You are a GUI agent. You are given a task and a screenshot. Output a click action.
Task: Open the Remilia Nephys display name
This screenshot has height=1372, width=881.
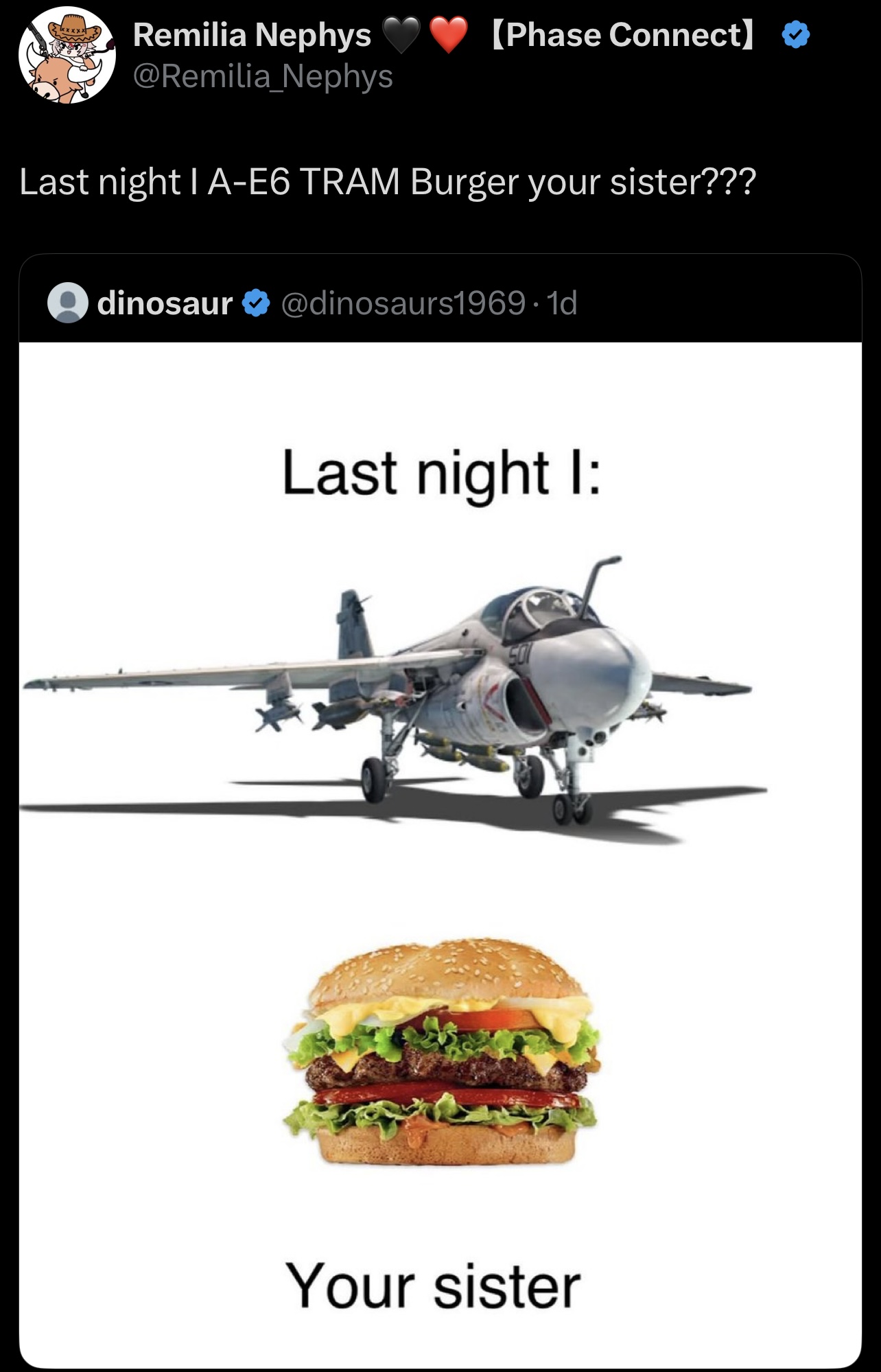[251, 35]
